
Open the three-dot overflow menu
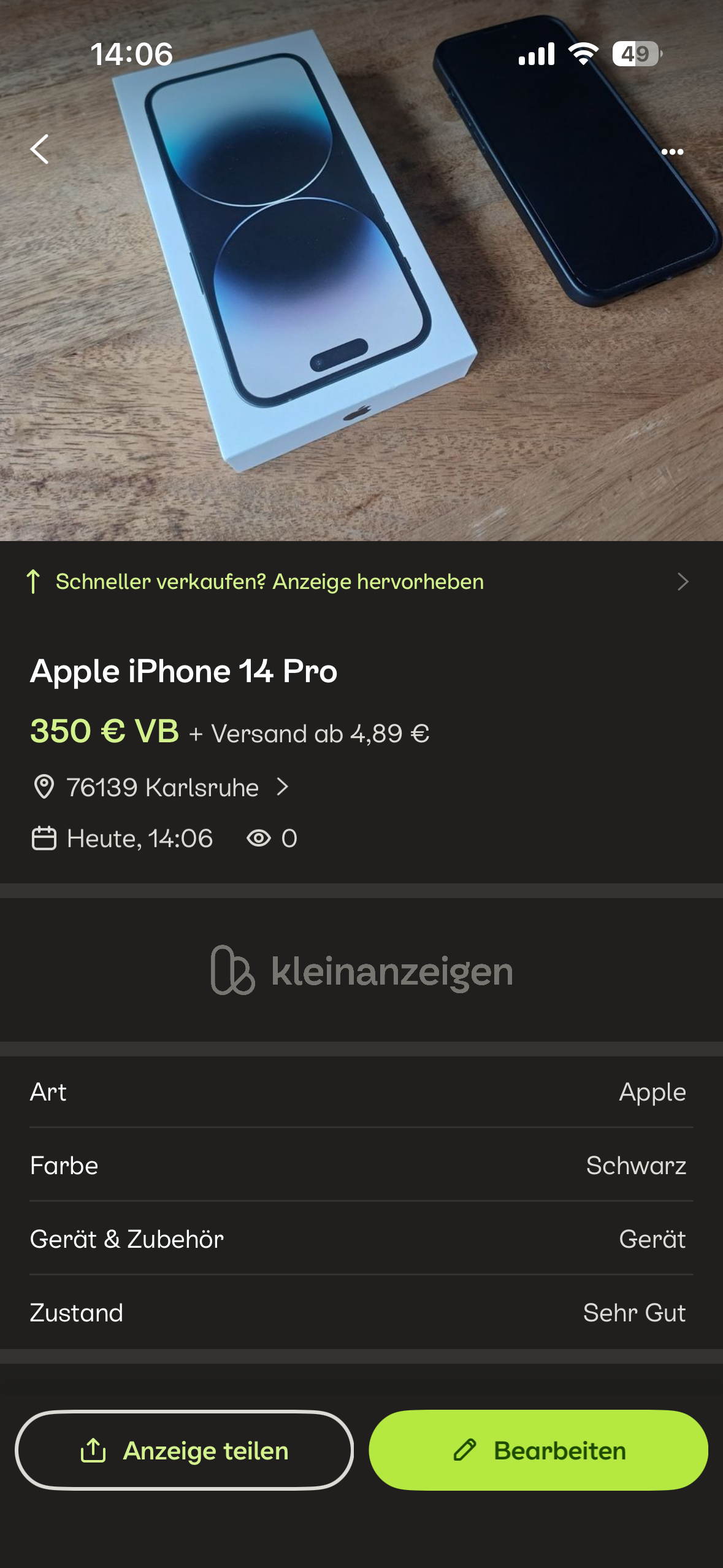[672, 152]
